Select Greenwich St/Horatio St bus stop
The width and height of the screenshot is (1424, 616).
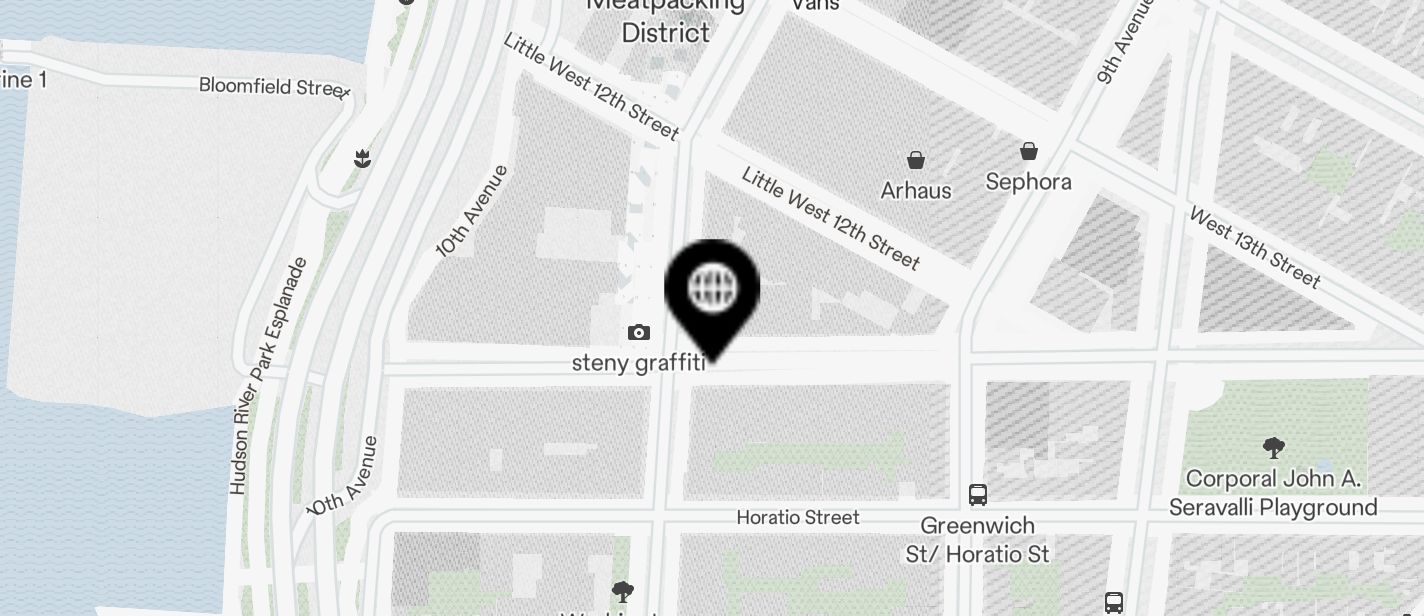(978, 495)
